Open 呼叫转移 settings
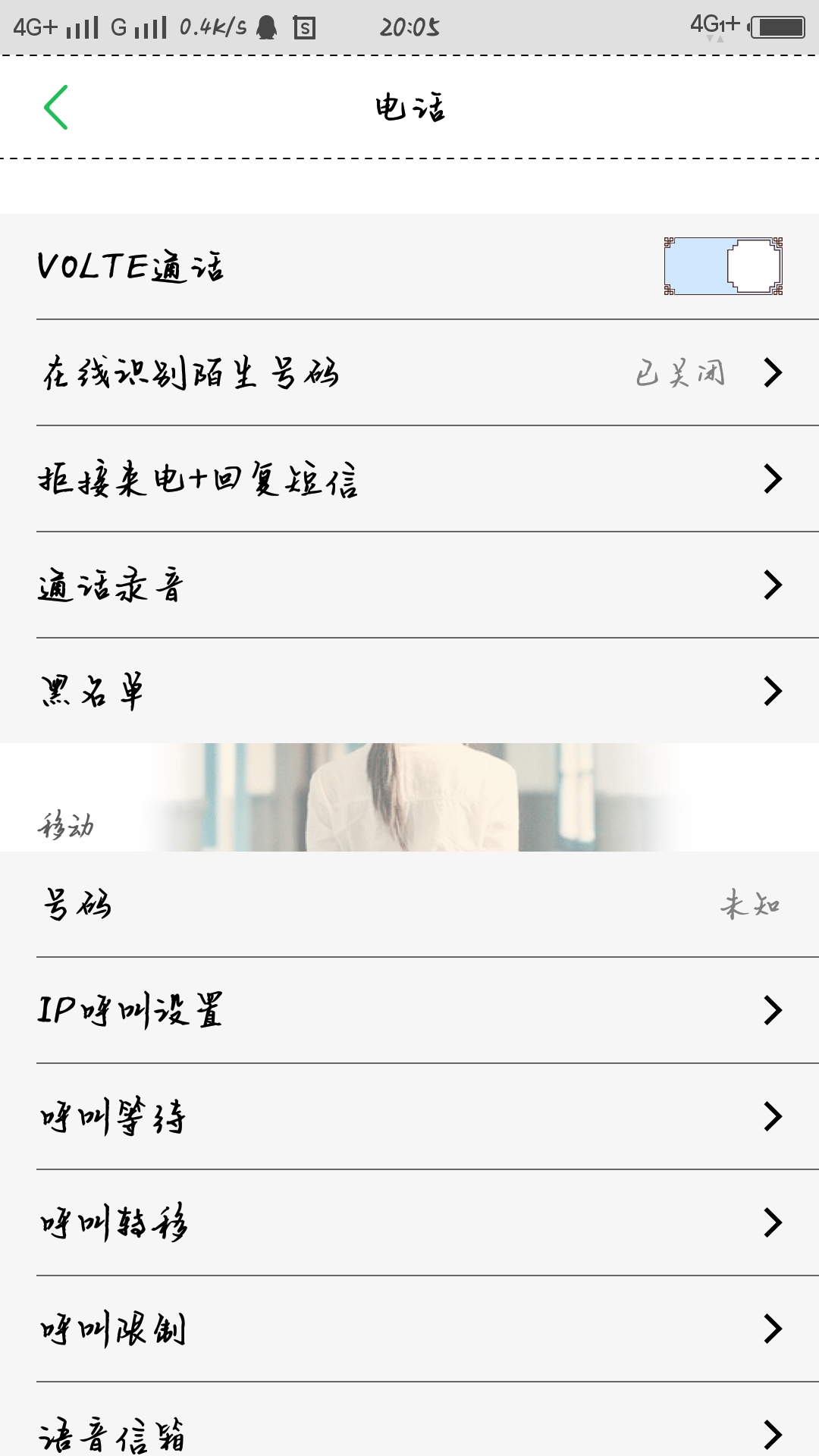This screenshot has width=819, height=1456. (409, 1222)
